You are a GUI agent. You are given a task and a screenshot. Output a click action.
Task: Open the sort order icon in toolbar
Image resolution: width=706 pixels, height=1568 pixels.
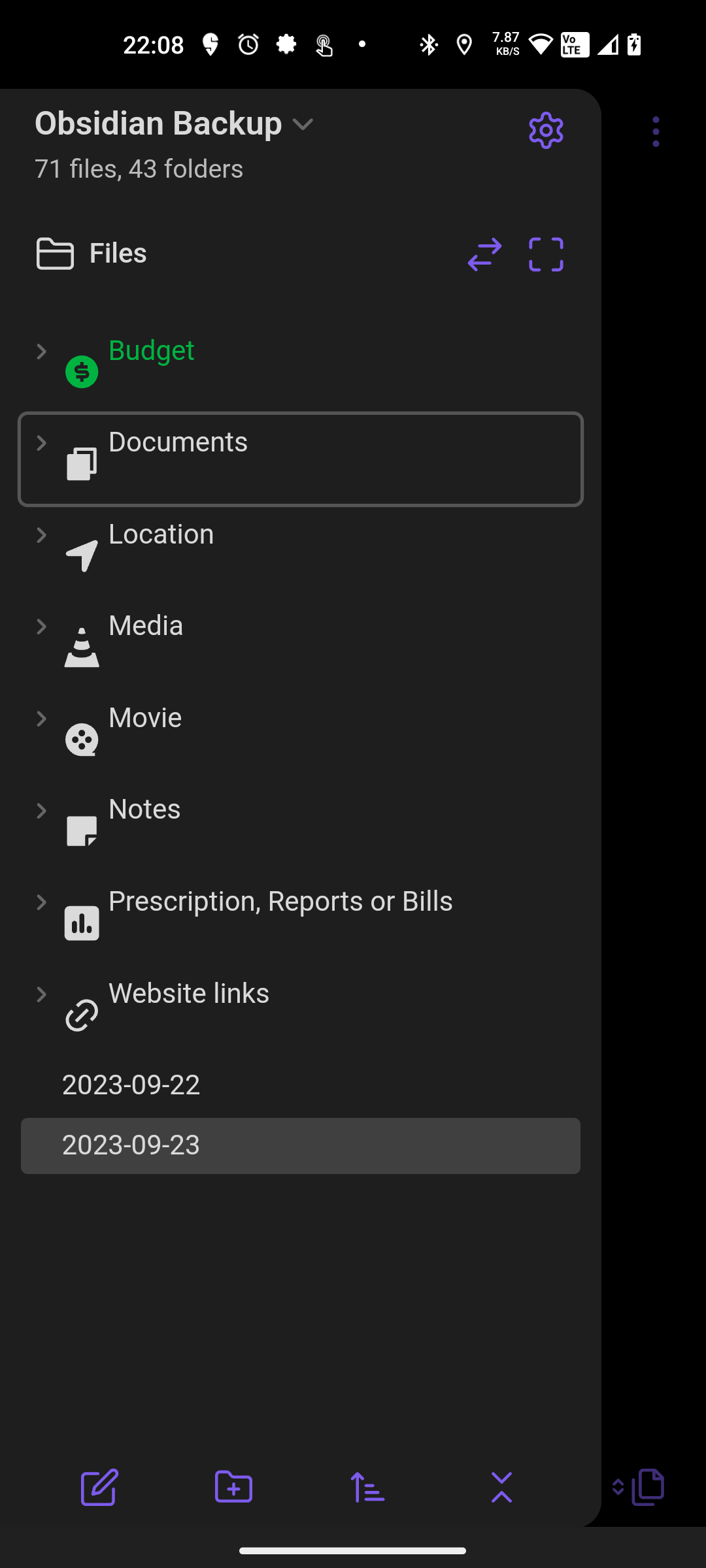click(x=367, y=1488)
